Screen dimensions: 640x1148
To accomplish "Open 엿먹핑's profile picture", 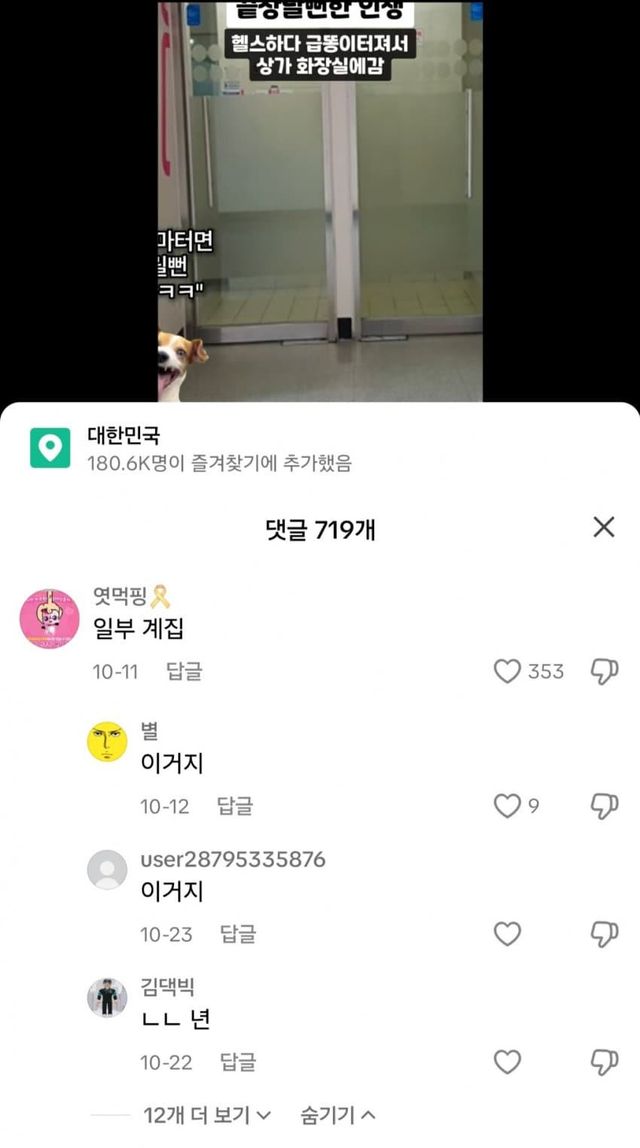I will pos(50,619).
